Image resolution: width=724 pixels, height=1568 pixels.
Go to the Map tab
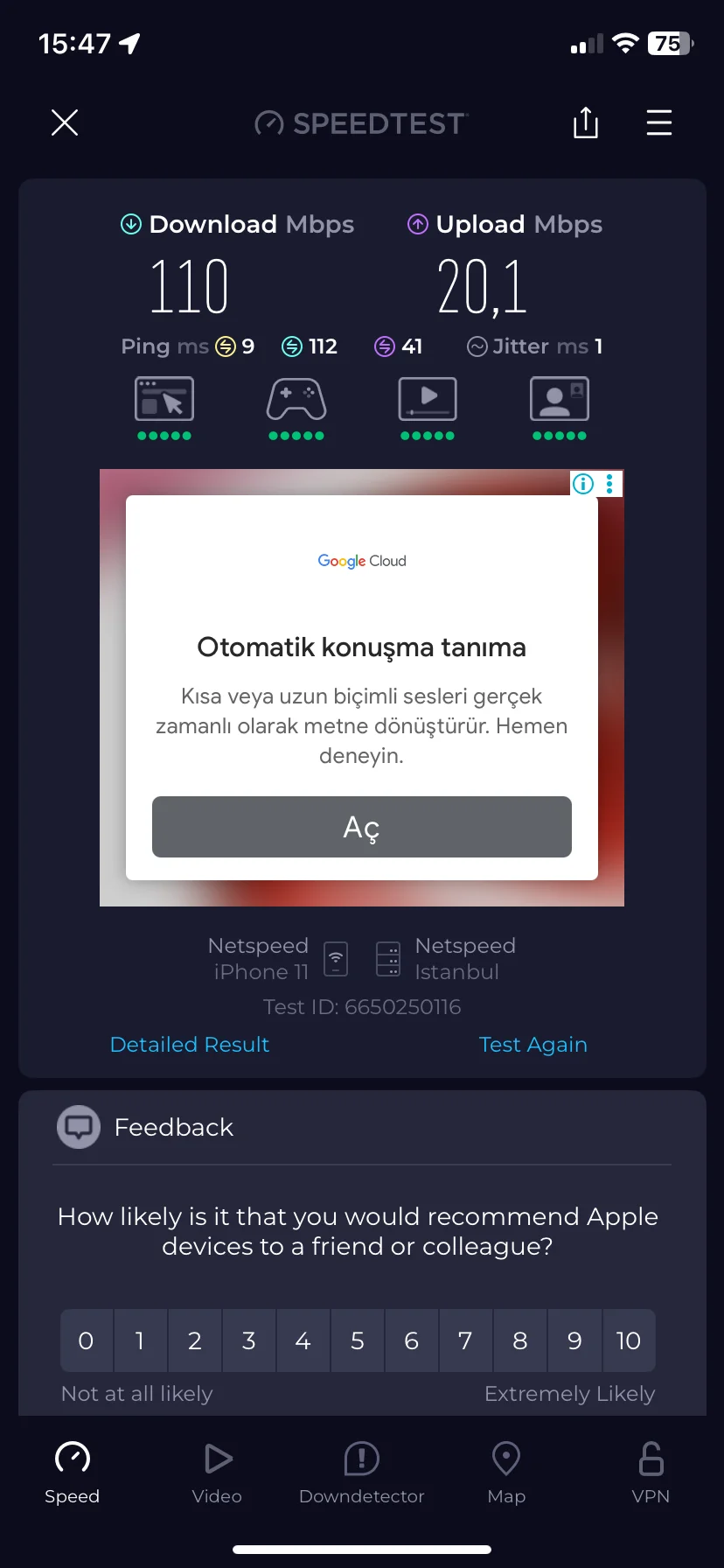(506, 1473)
